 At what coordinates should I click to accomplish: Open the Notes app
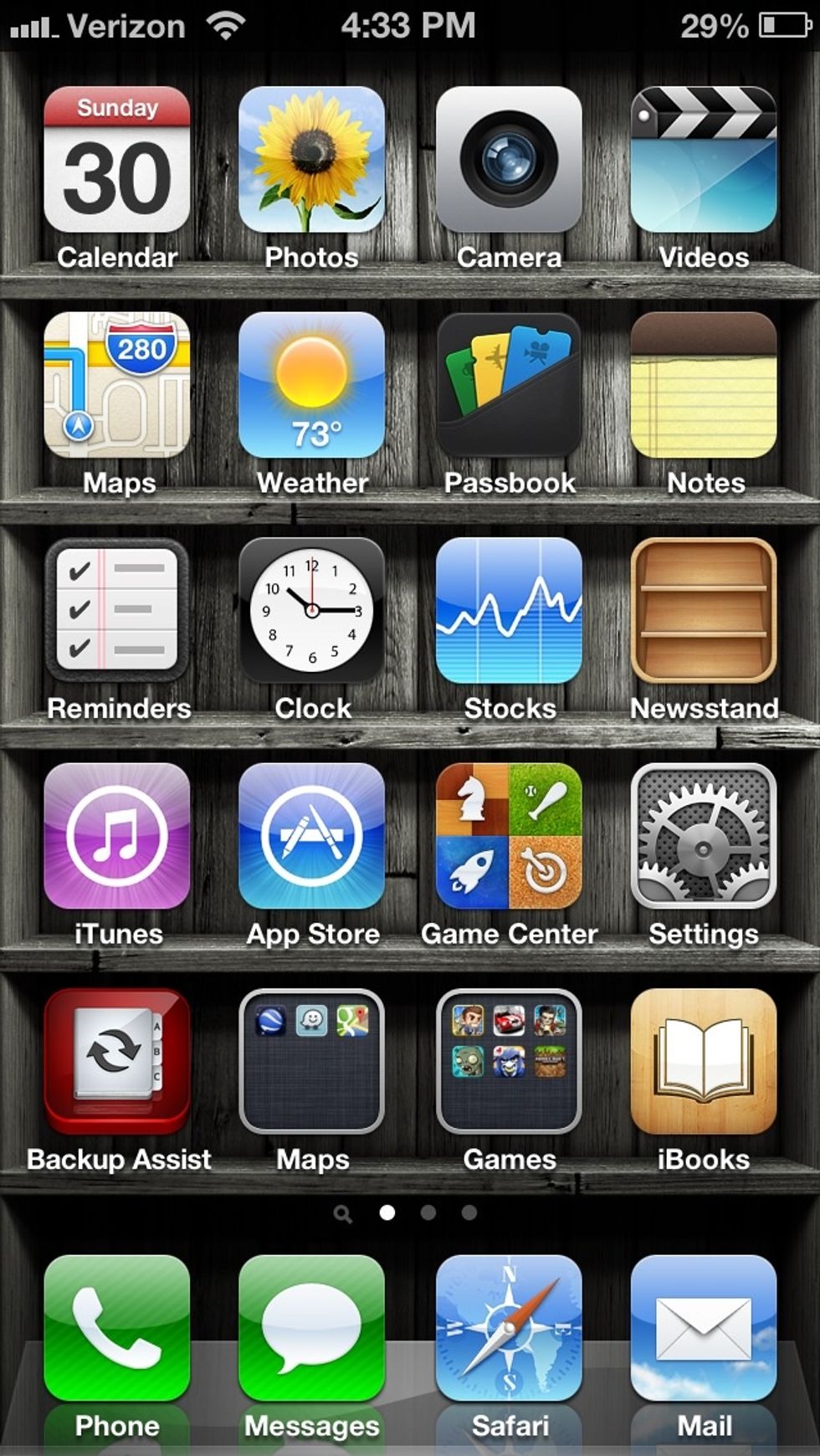pos(704,385)
